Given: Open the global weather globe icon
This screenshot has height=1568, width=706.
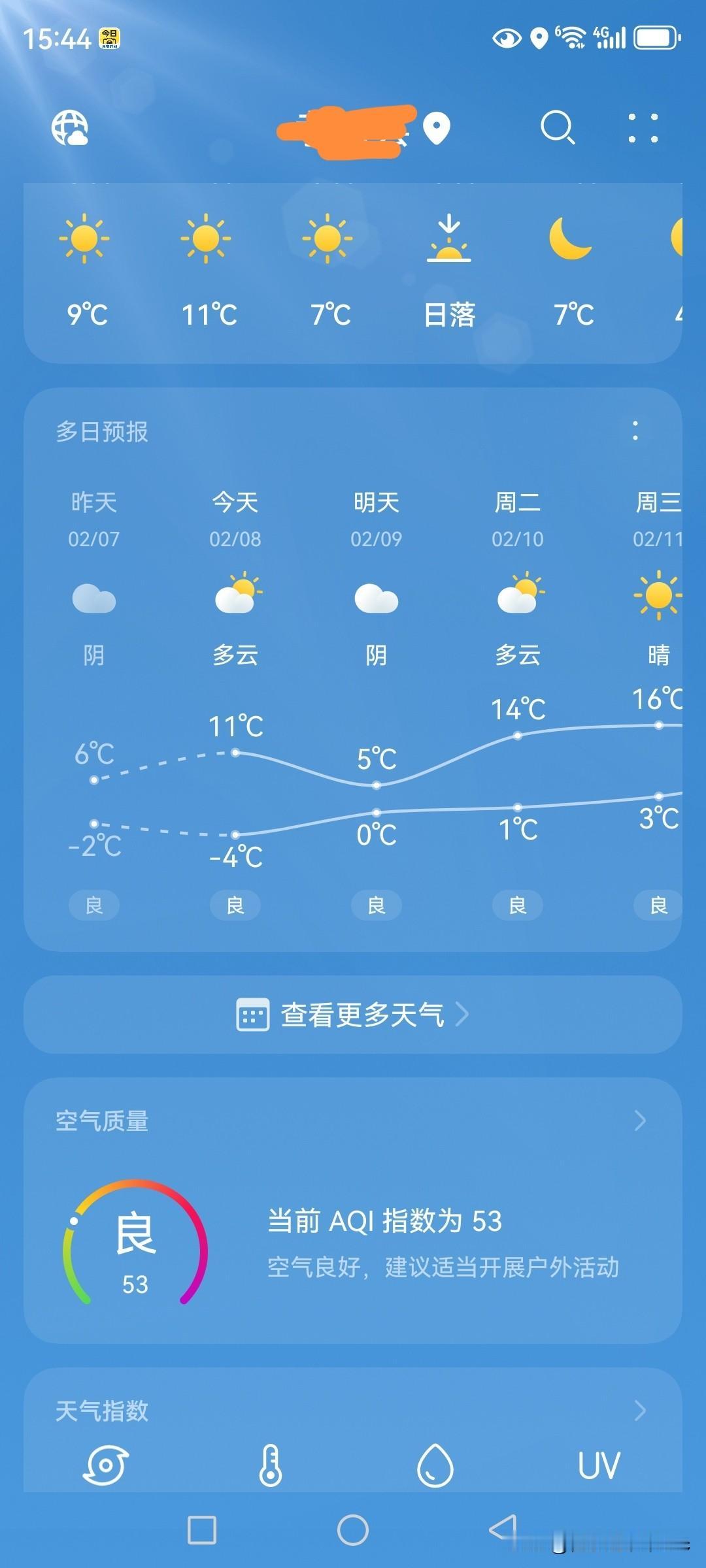Looking at the screenshot, I should tap(71, 129).
